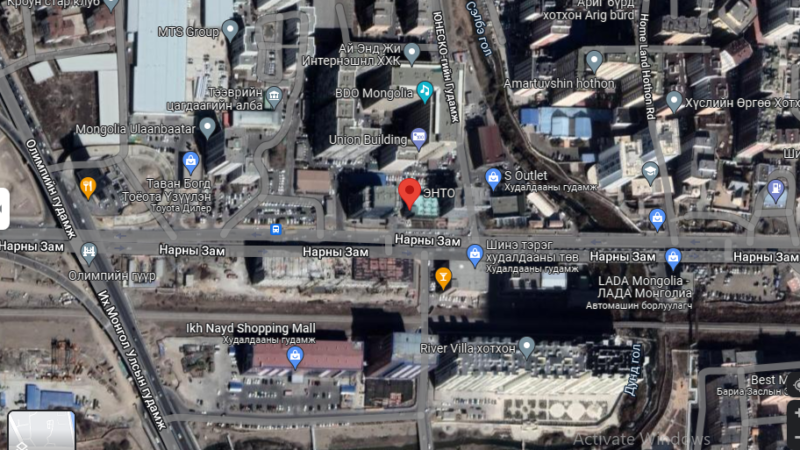Open the Олимпийн гүүр bridge marker

(x=90, y=251)
